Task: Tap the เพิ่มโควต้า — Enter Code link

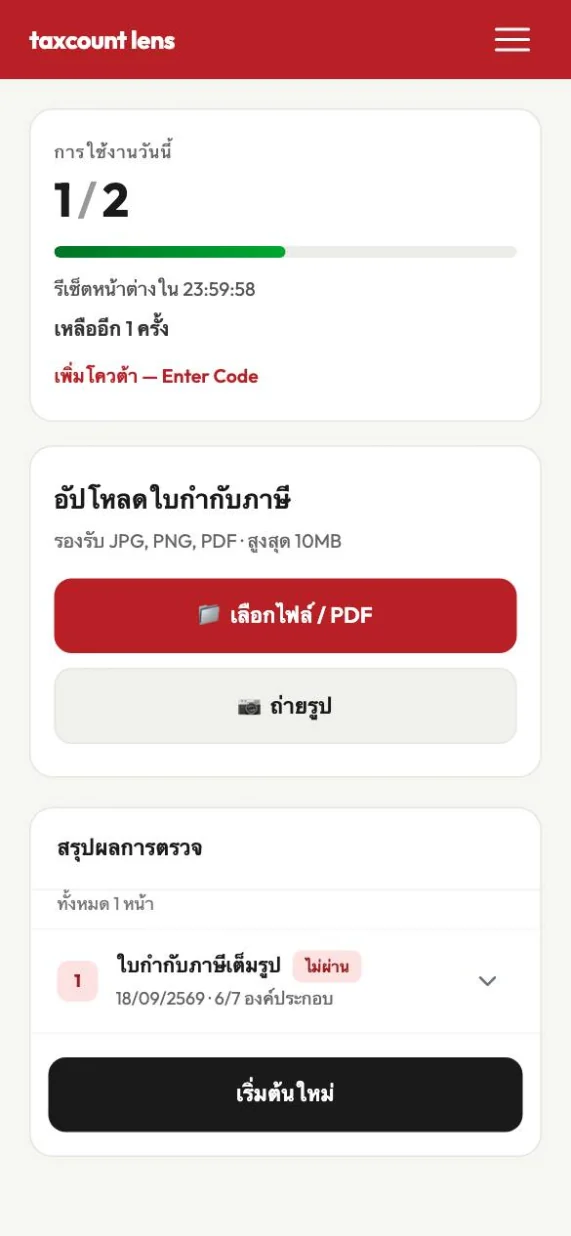Action: [x=156, y=376]
